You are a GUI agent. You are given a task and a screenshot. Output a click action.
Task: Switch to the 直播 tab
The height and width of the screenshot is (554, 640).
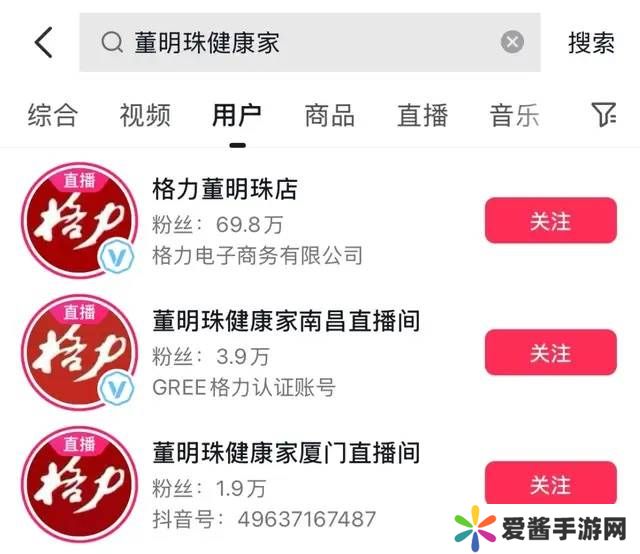tap(422, 115)
